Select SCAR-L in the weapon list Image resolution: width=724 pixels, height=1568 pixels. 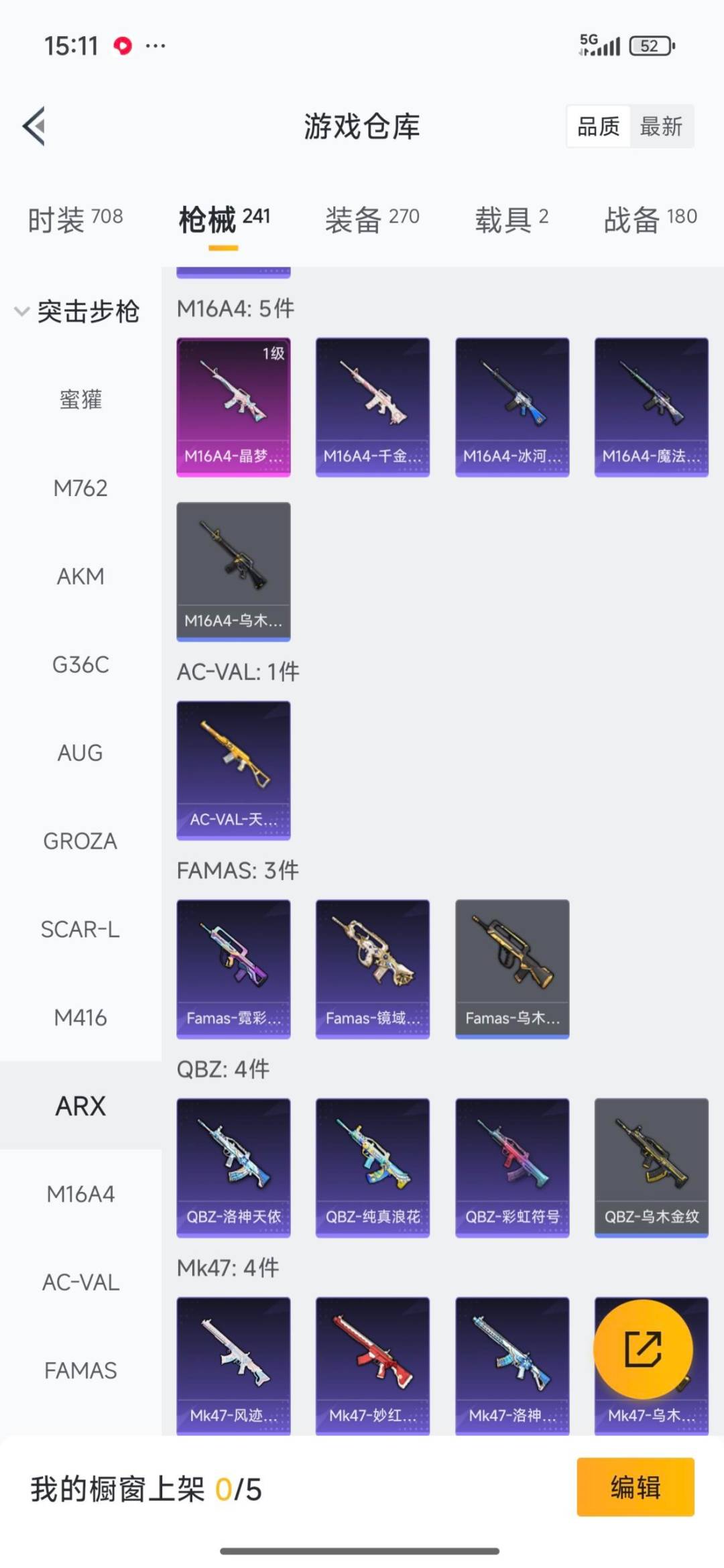point(80,930)
